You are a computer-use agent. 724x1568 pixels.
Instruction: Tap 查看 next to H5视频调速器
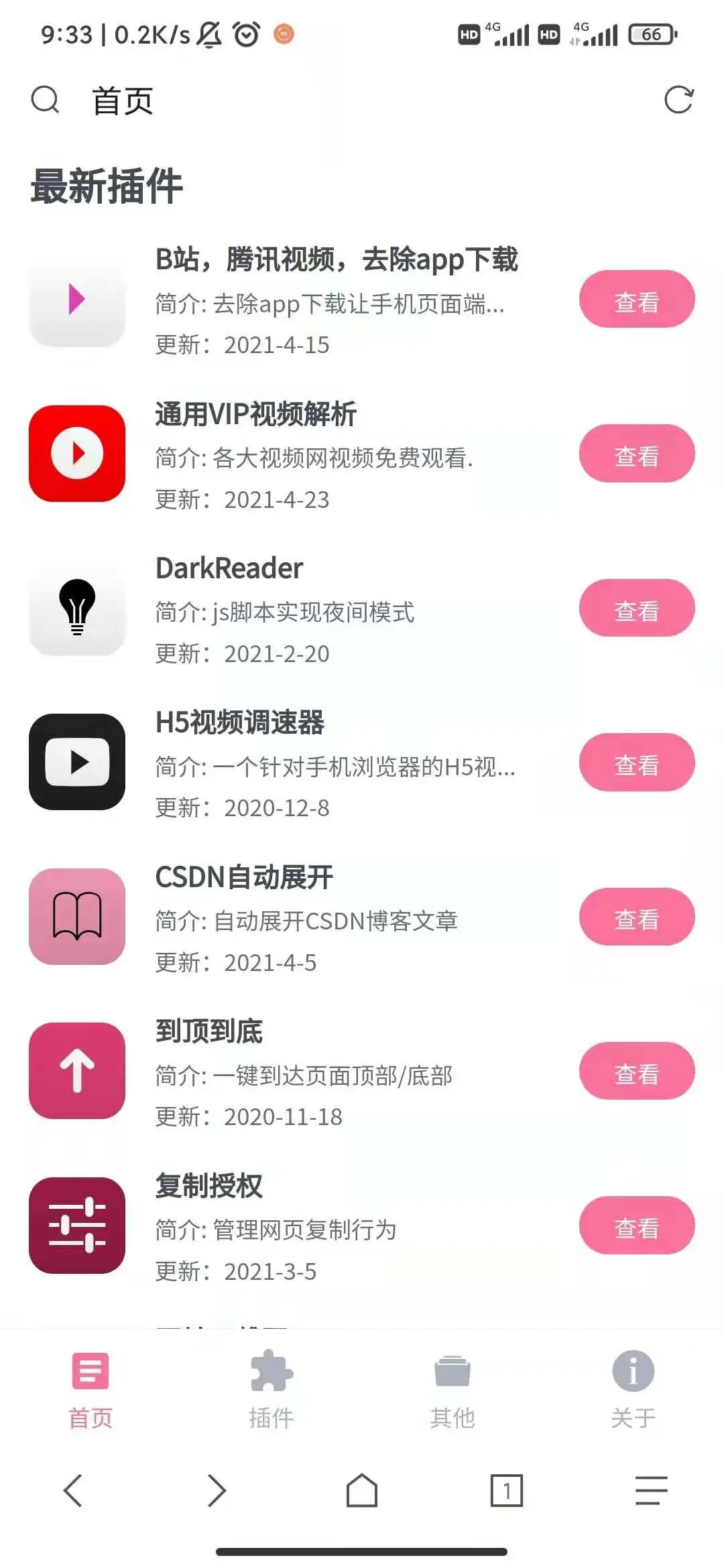point(637,762)
